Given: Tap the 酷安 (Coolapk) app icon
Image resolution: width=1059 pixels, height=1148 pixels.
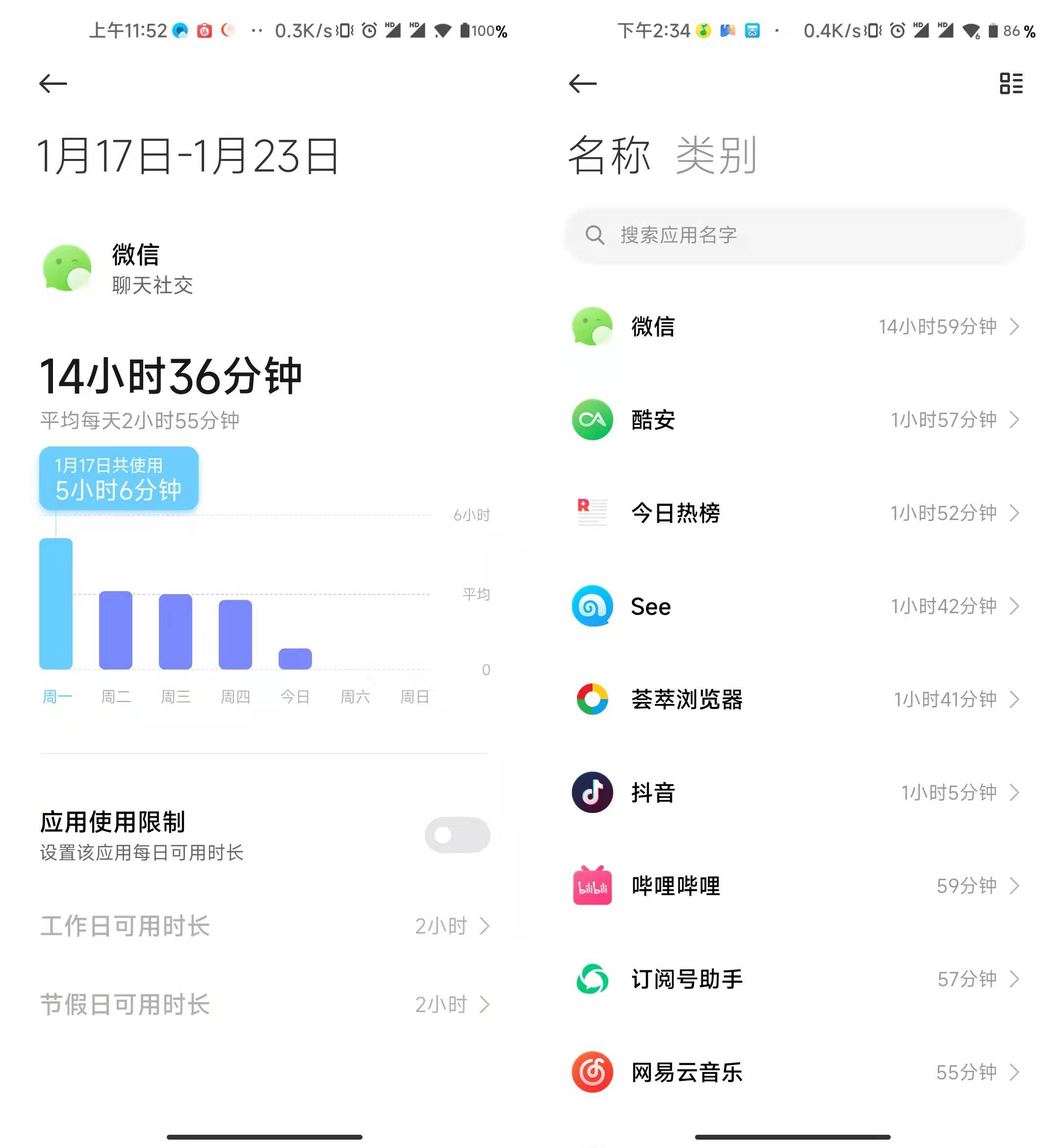Looking at the screenshot, I should pyautogui.click(x=593, y=420).
